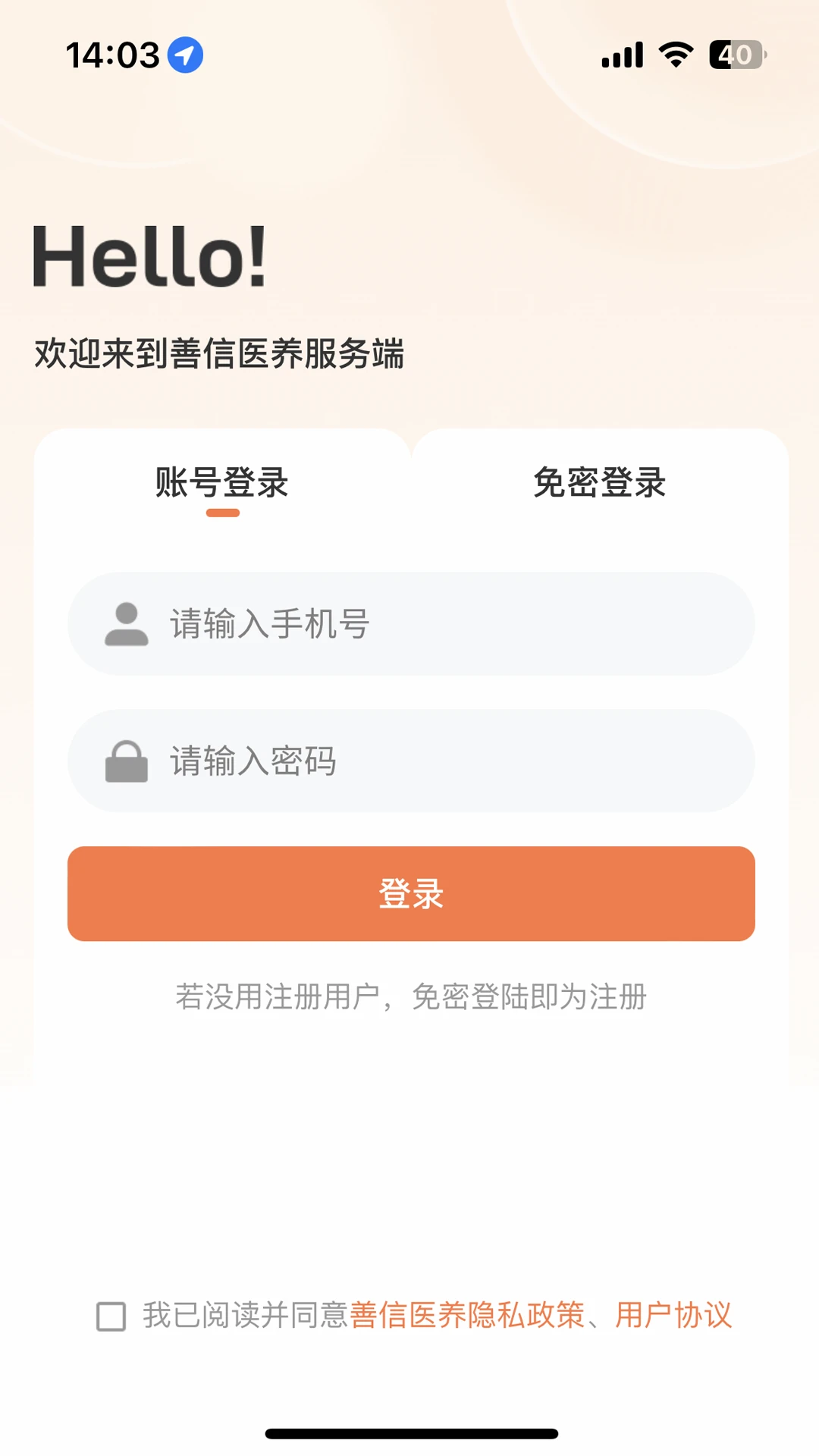Switch to the 免密登录 tab
819x1456 pixels.
[x=599, y=482]
